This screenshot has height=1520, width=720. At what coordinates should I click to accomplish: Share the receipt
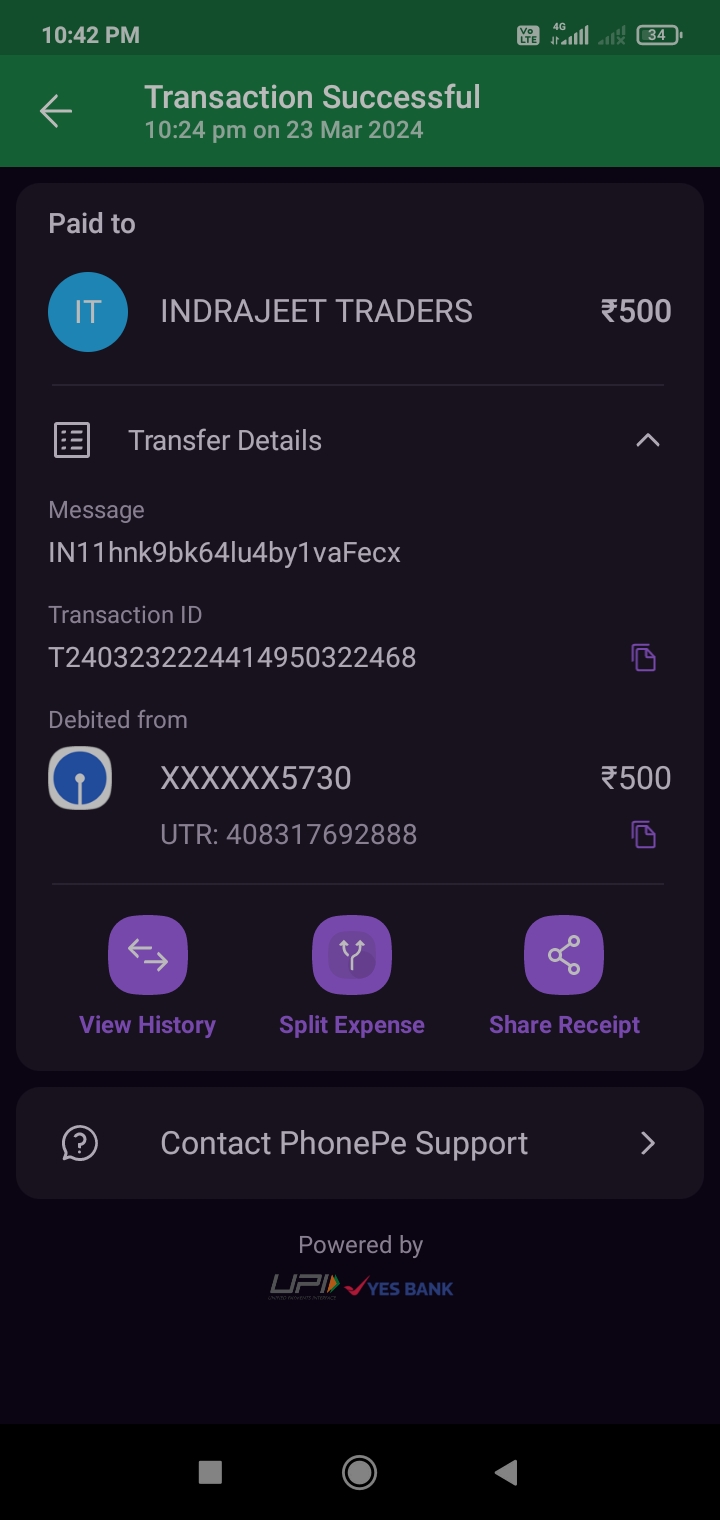[564, 956]
